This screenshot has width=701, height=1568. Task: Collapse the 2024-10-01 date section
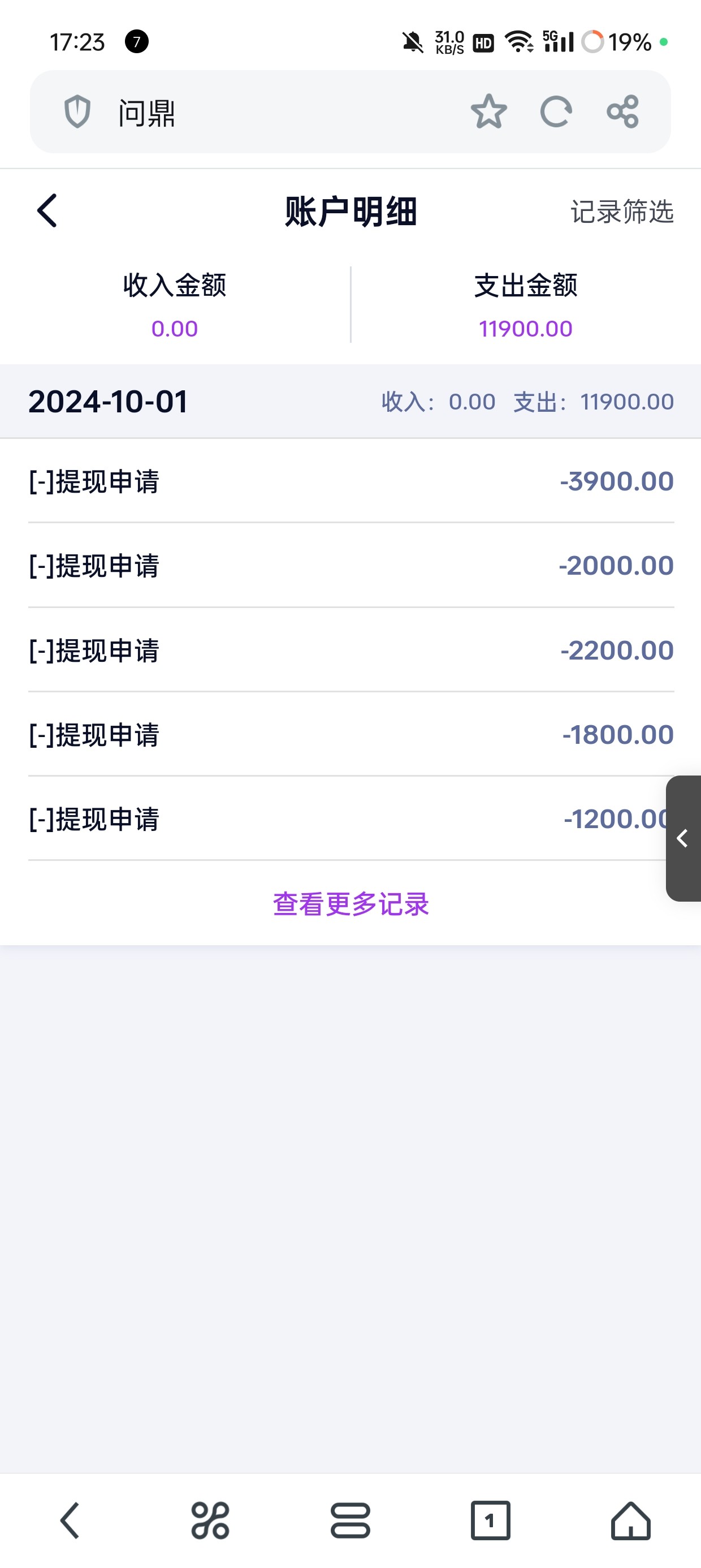107,402
